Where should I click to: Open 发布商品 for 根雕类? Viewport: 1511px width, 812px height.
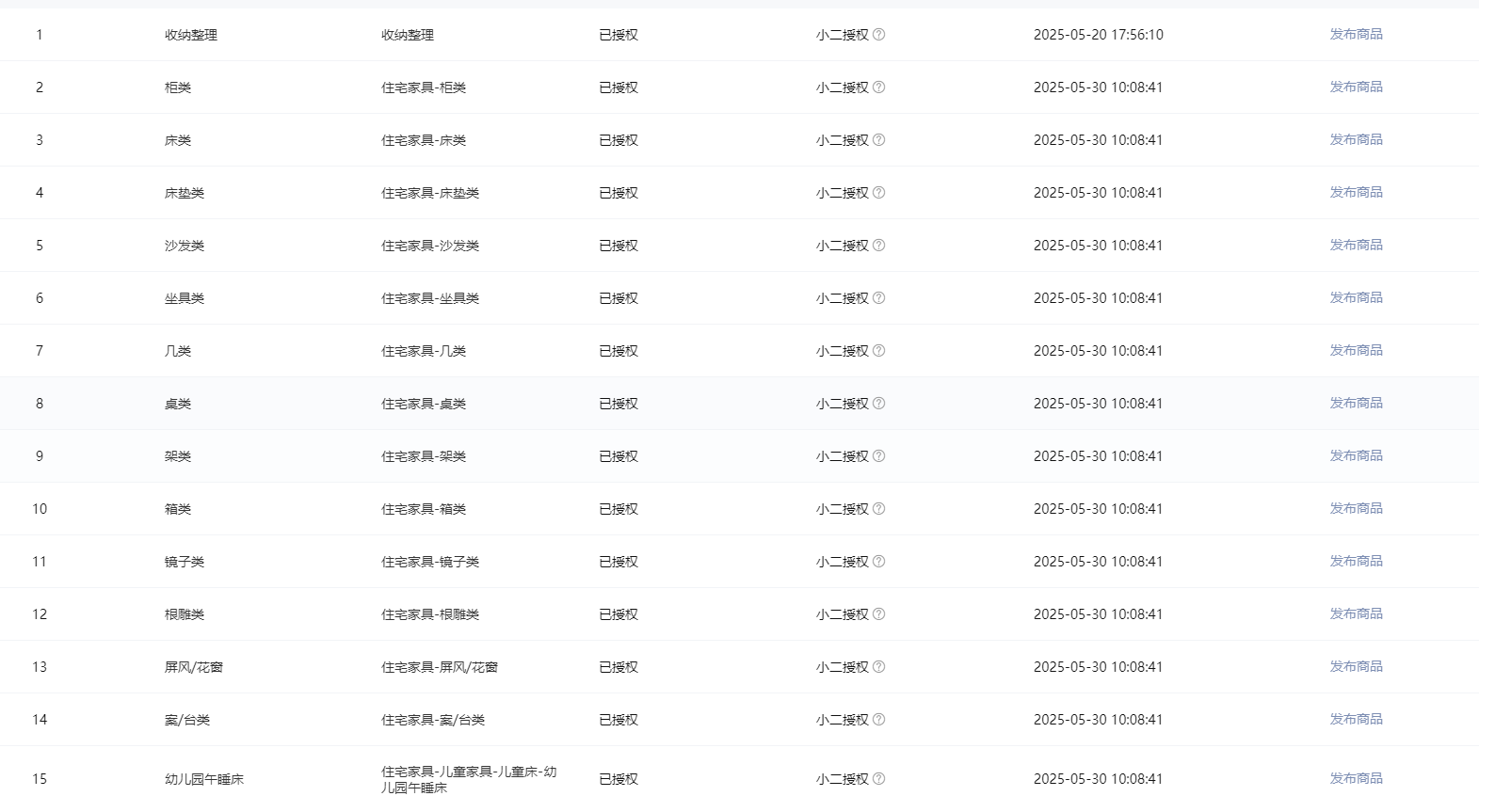[x=1356, y=613]
